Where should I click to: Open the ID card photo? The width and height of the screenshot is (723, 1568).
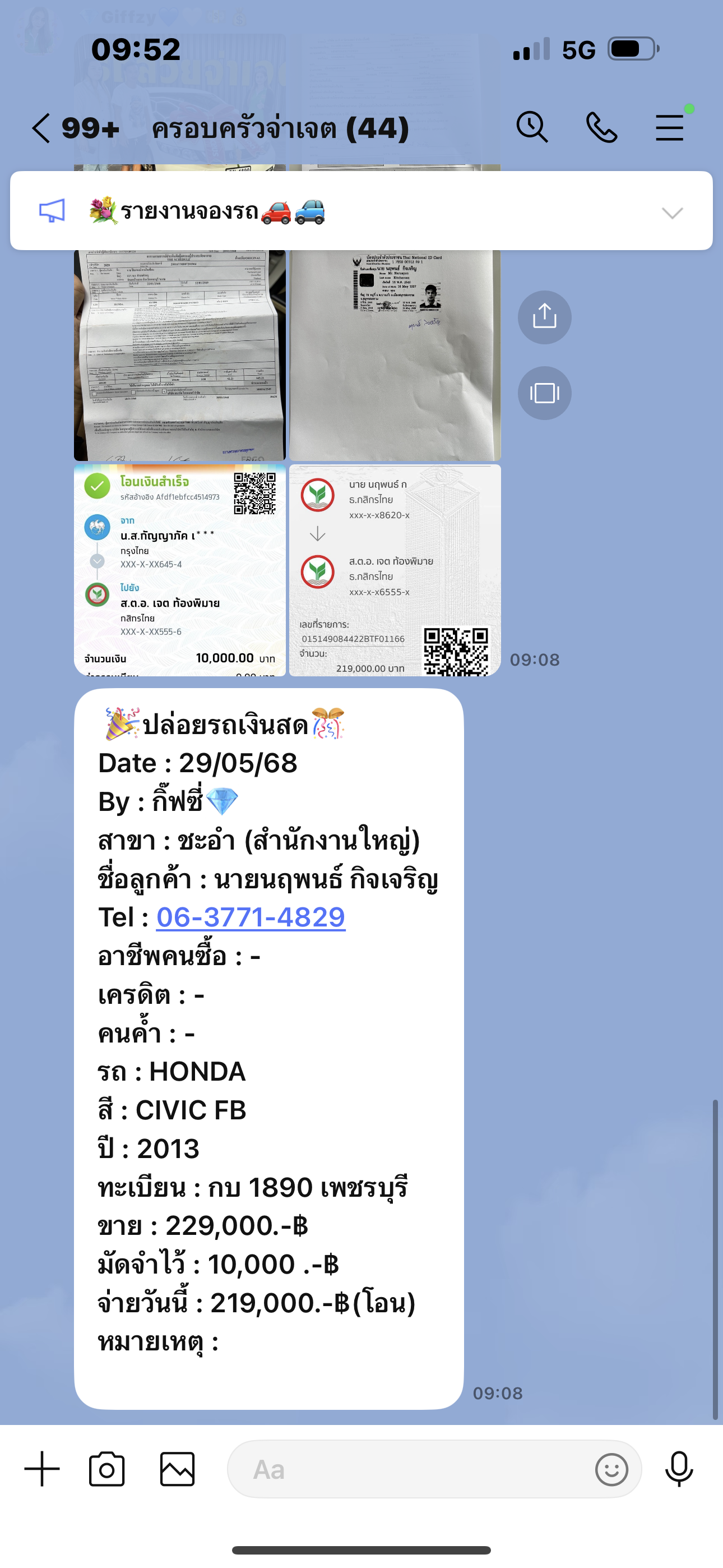pyautogui.click(x=395, y=355)
